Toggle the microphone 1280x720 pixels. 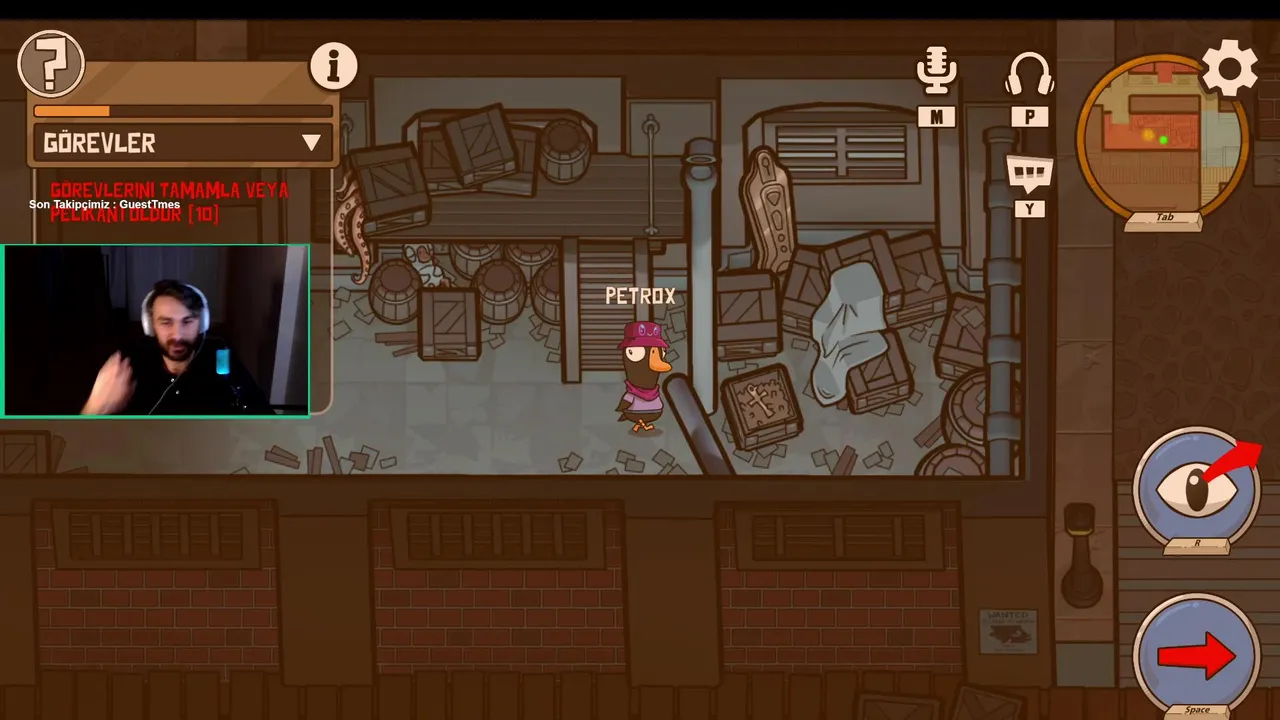point(936,73)
